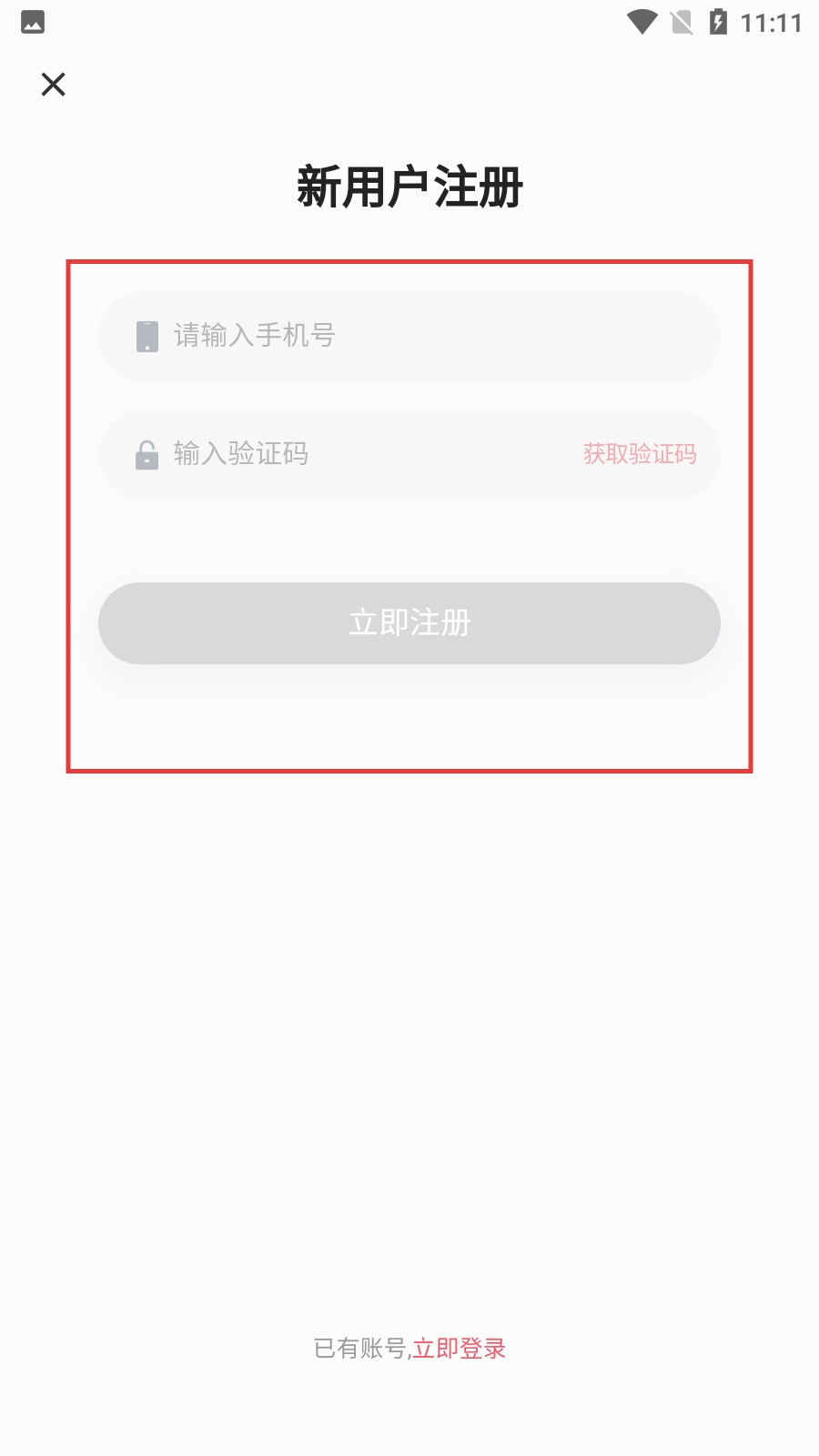Image resolution: width=819 pixels, height=1456 pixels.
Task: Tap 获取验证码 to request a code
Action: click(x=640, y=454)
